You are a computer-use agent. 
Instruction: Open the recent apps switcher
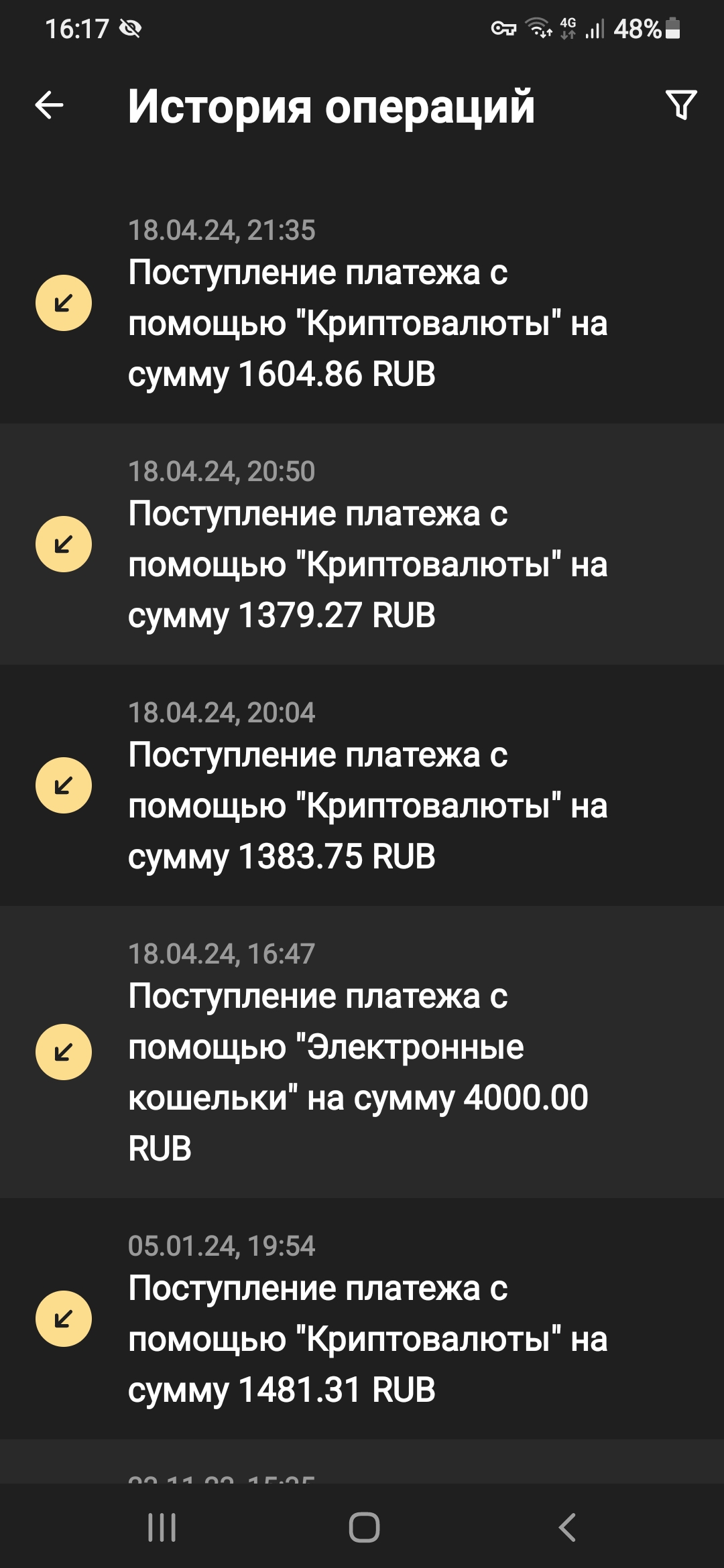[x=162, y=1528]
